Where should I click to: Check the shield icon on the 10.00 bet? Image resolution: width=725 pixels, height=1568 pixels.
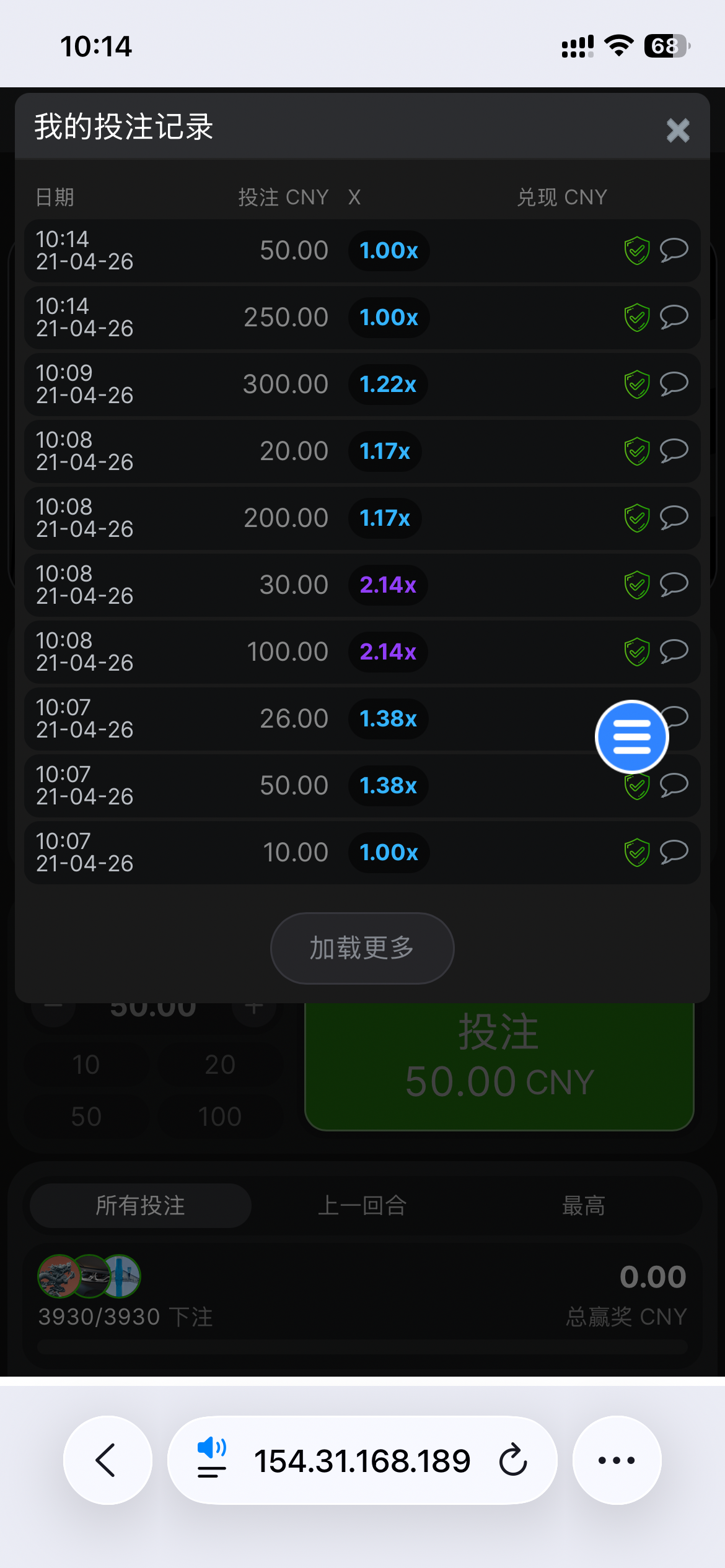pos(636,853)
